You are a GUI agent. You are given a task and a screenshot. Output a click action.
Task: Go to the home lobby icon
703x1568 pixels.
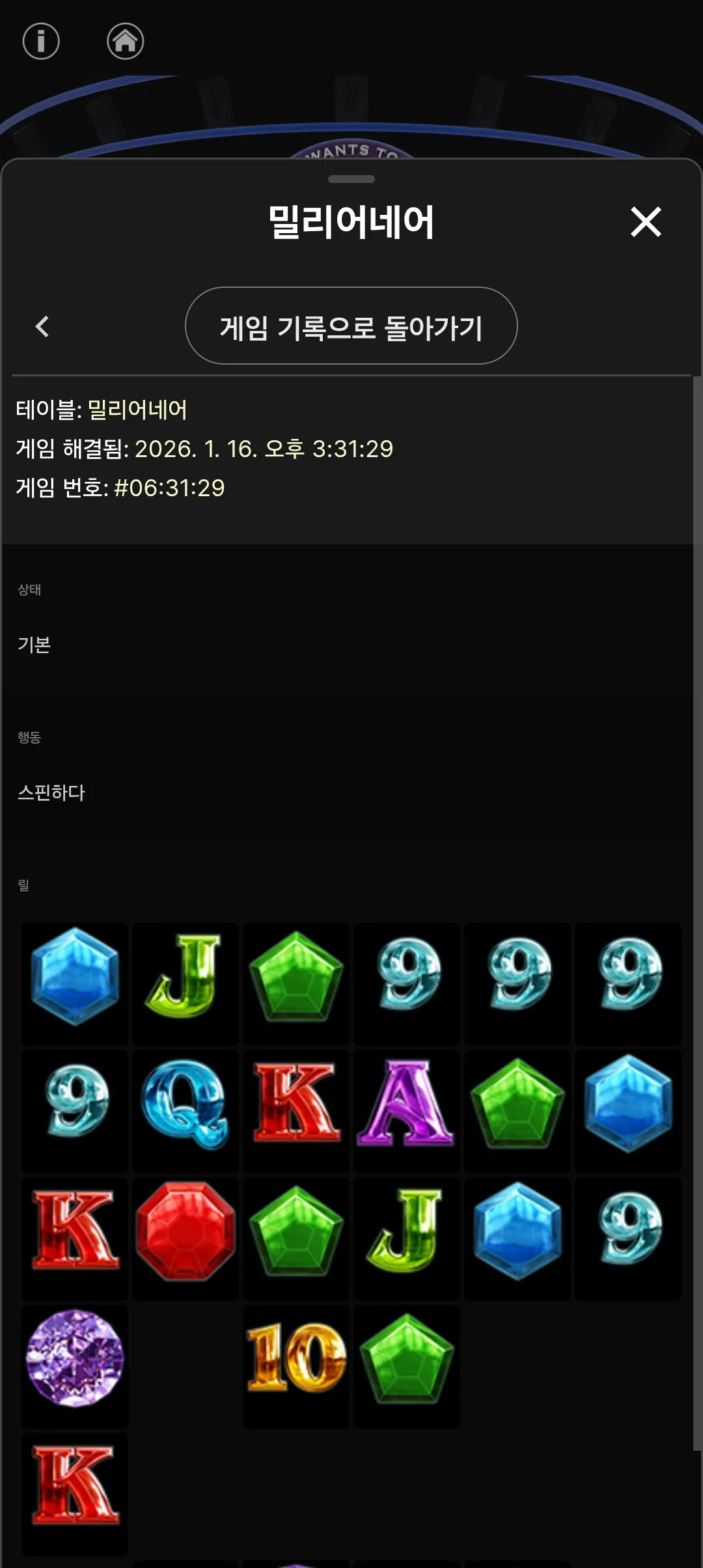pyautogui.click(x=125, y=42)
